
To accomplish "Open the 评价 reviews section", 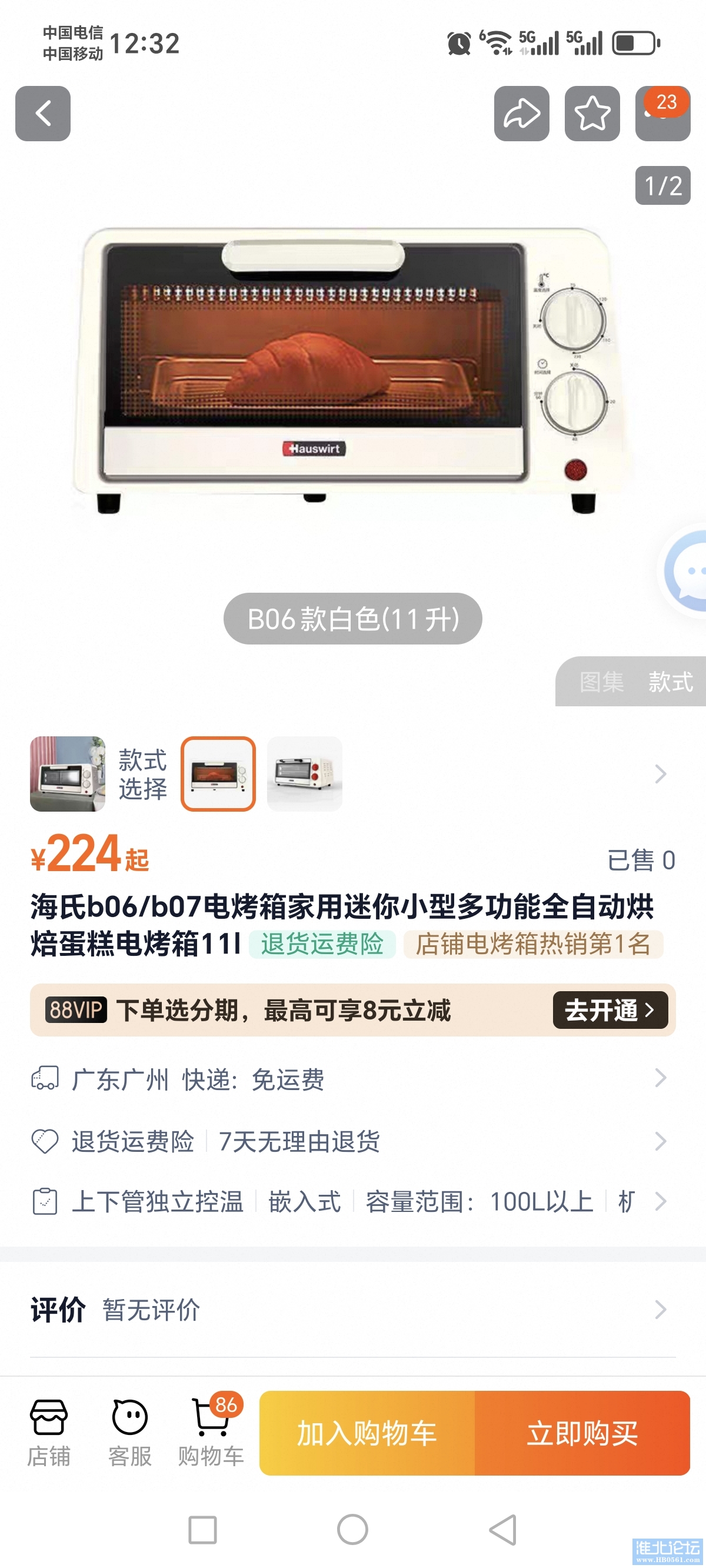I will 353,1309.
